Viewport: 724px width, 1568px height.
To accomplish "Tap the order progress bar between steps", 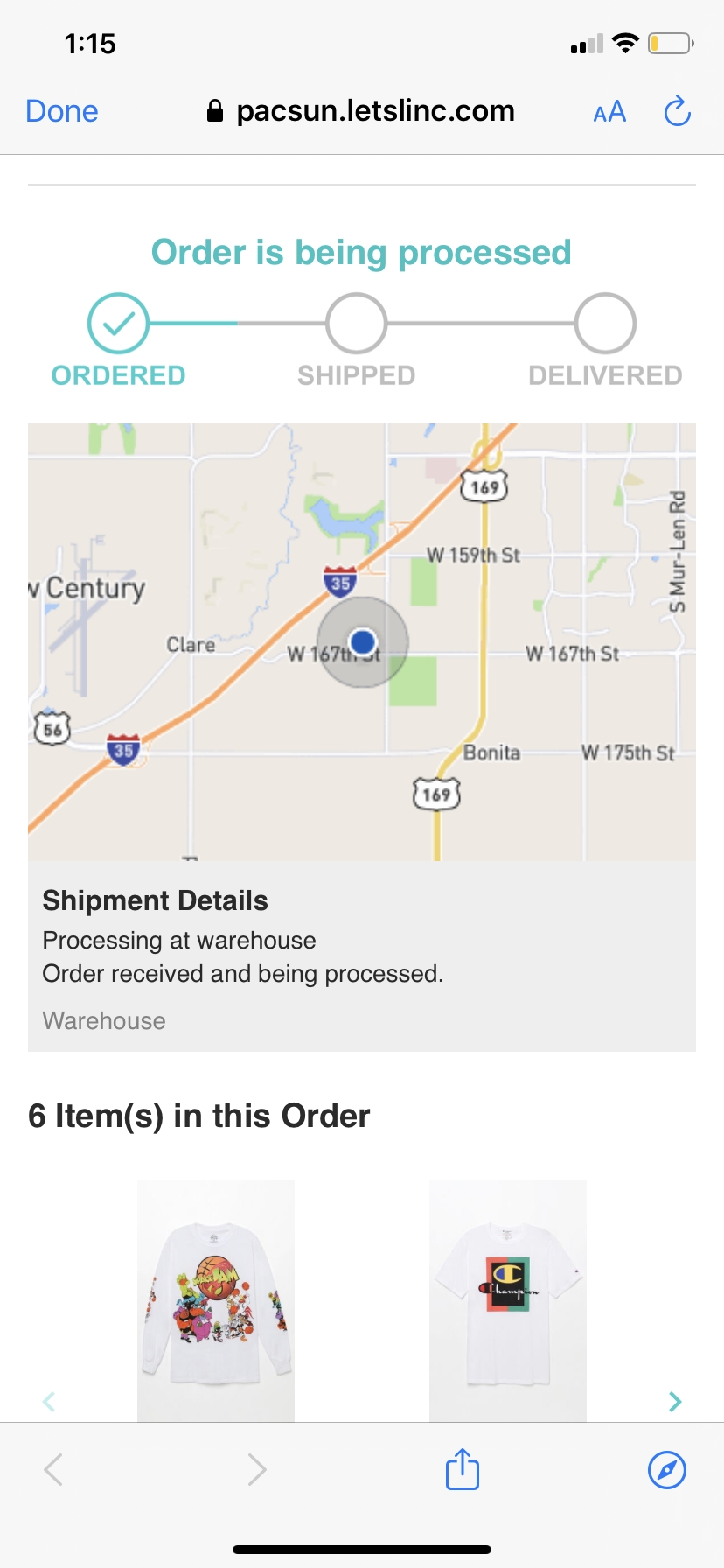I will pos(236,321).
